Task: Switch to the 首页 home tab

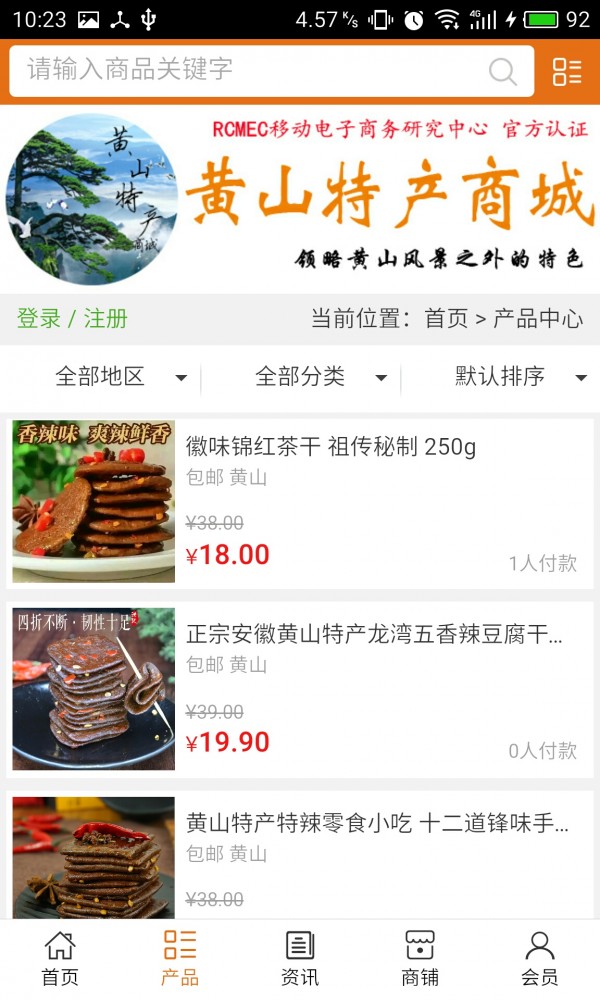Action: 60,958
